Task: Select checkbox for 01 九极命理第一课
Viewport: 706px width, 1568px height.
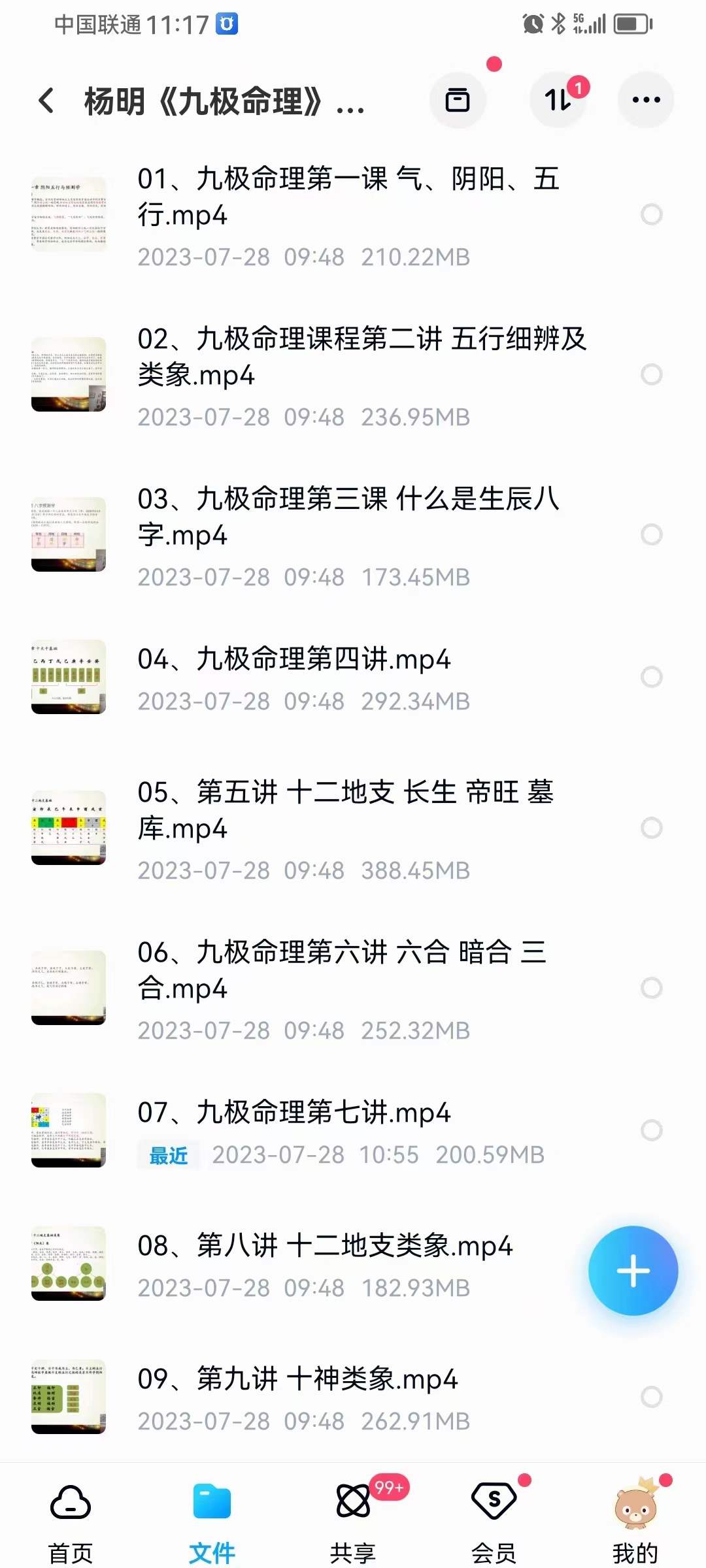Action: (x=652, y=214)
